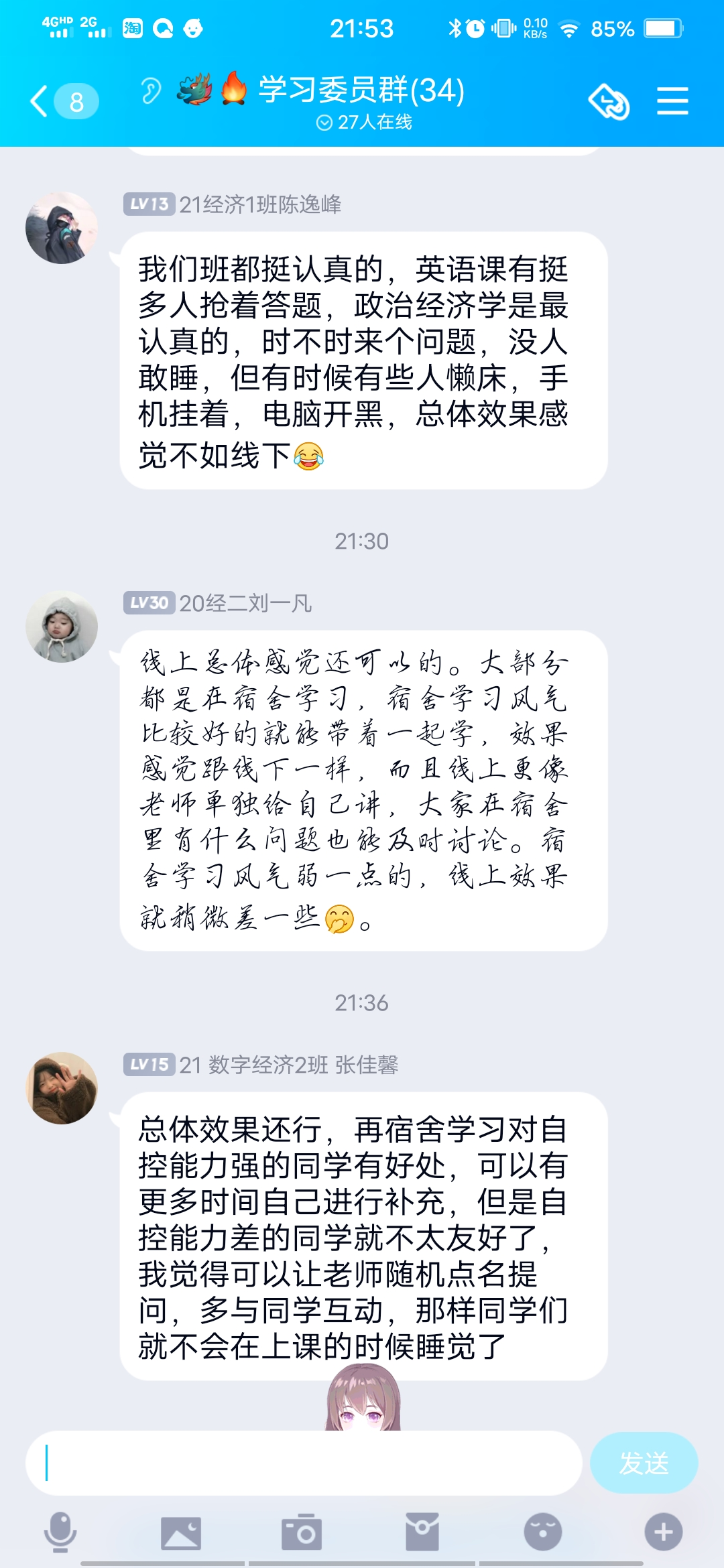
Task: Tap the 发送 send button
Action: point(644,1463)
